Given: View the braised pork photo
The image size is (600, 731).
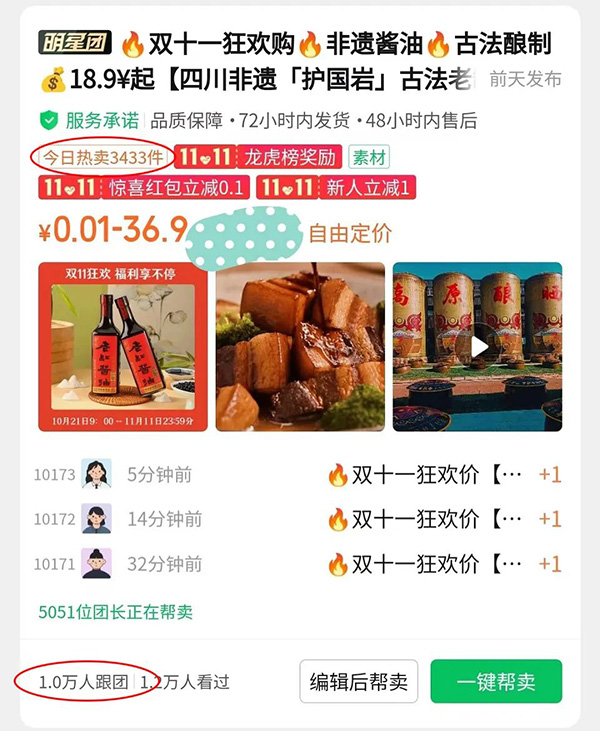Looking at the screenshot, I should point(300,346).
